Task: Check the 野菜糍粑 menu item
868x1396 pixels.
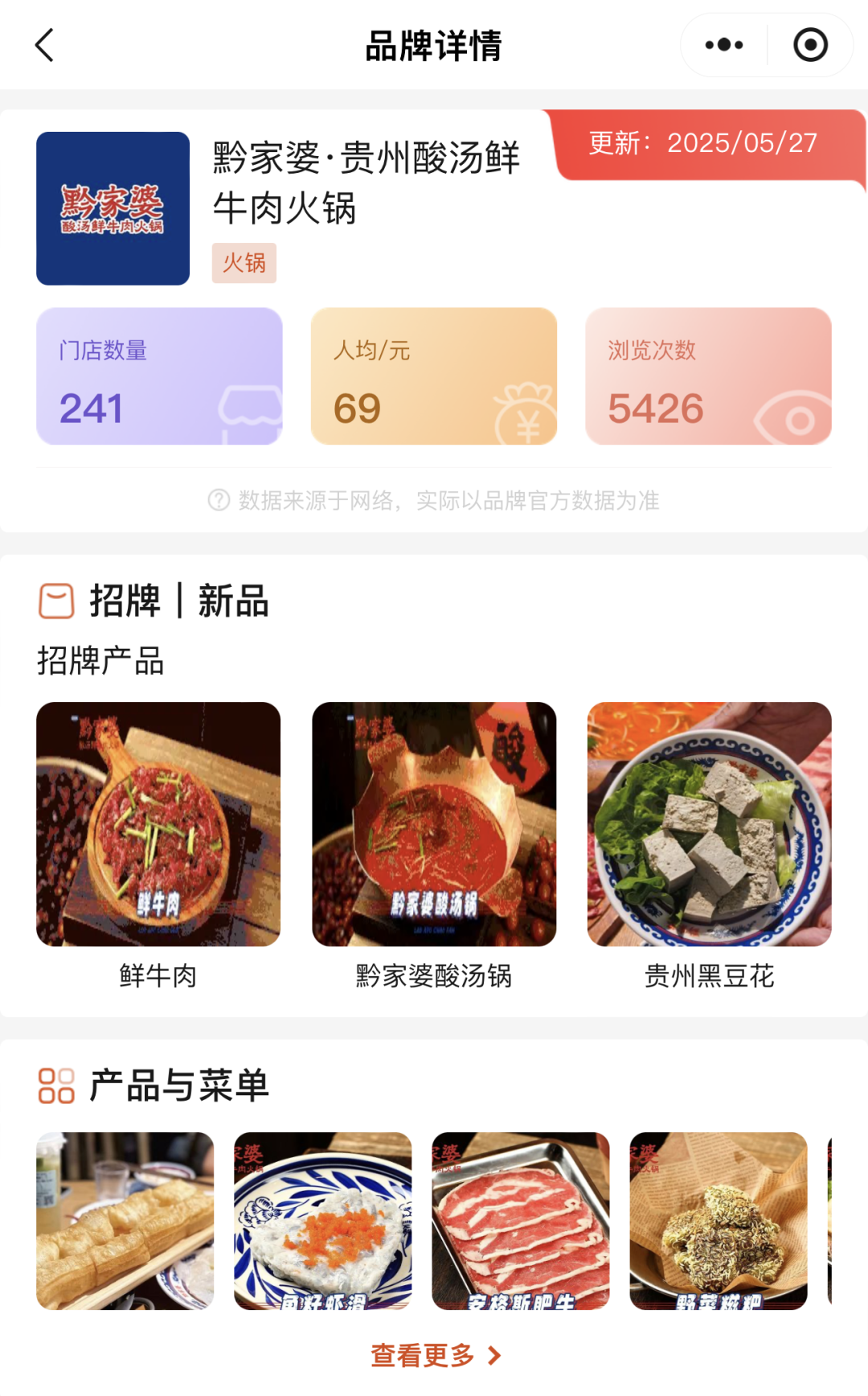Action: pyautogui.click(x=719, y=1221)
